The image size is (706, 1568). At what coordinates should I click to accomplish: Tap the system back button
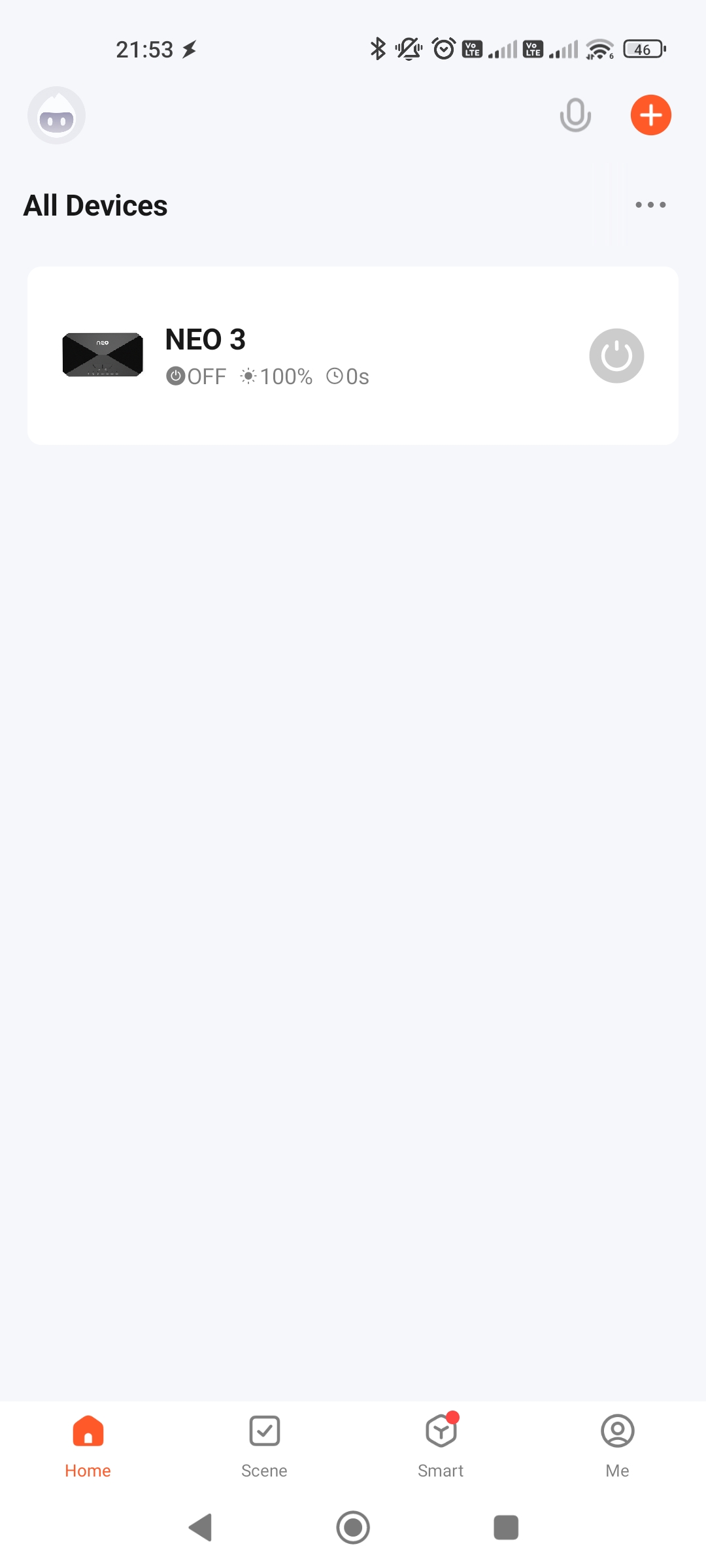click(201, 1527)
